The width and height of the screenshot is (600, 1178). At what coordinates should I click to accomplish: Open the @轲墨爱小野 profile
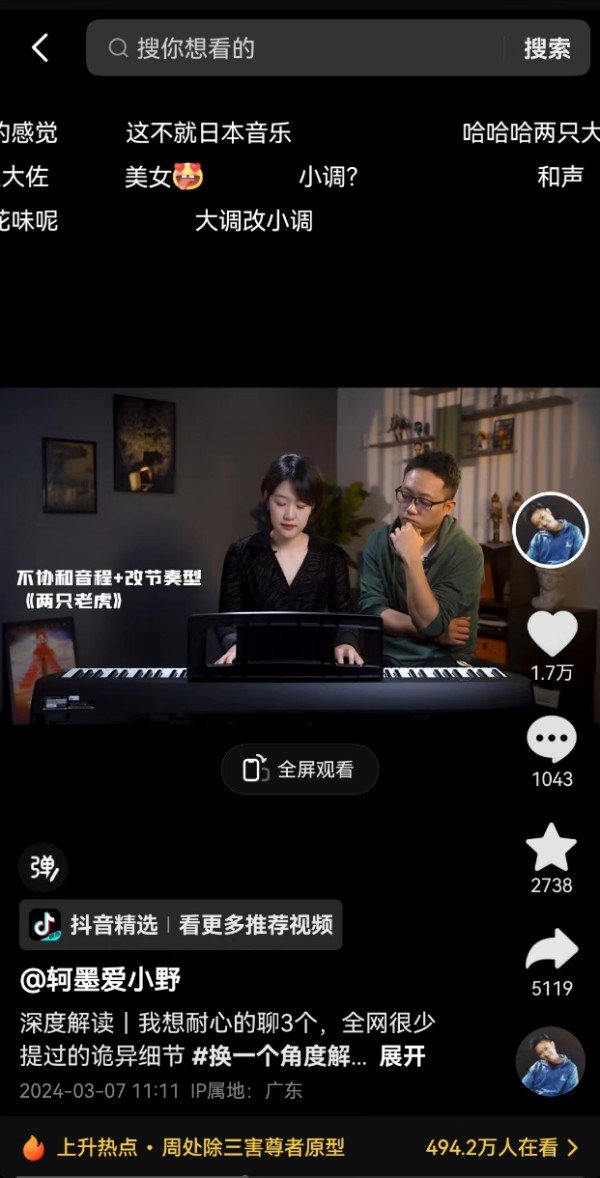pos(100,979)
